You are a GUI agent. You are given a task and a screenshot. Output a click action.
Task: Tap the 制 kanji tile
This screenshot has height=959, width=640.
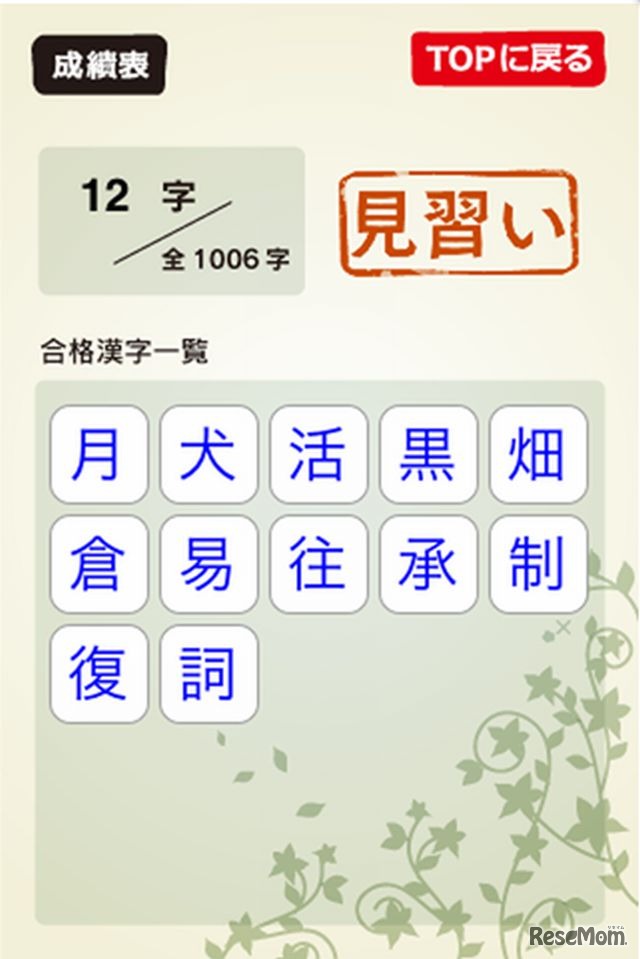(538, 564)
